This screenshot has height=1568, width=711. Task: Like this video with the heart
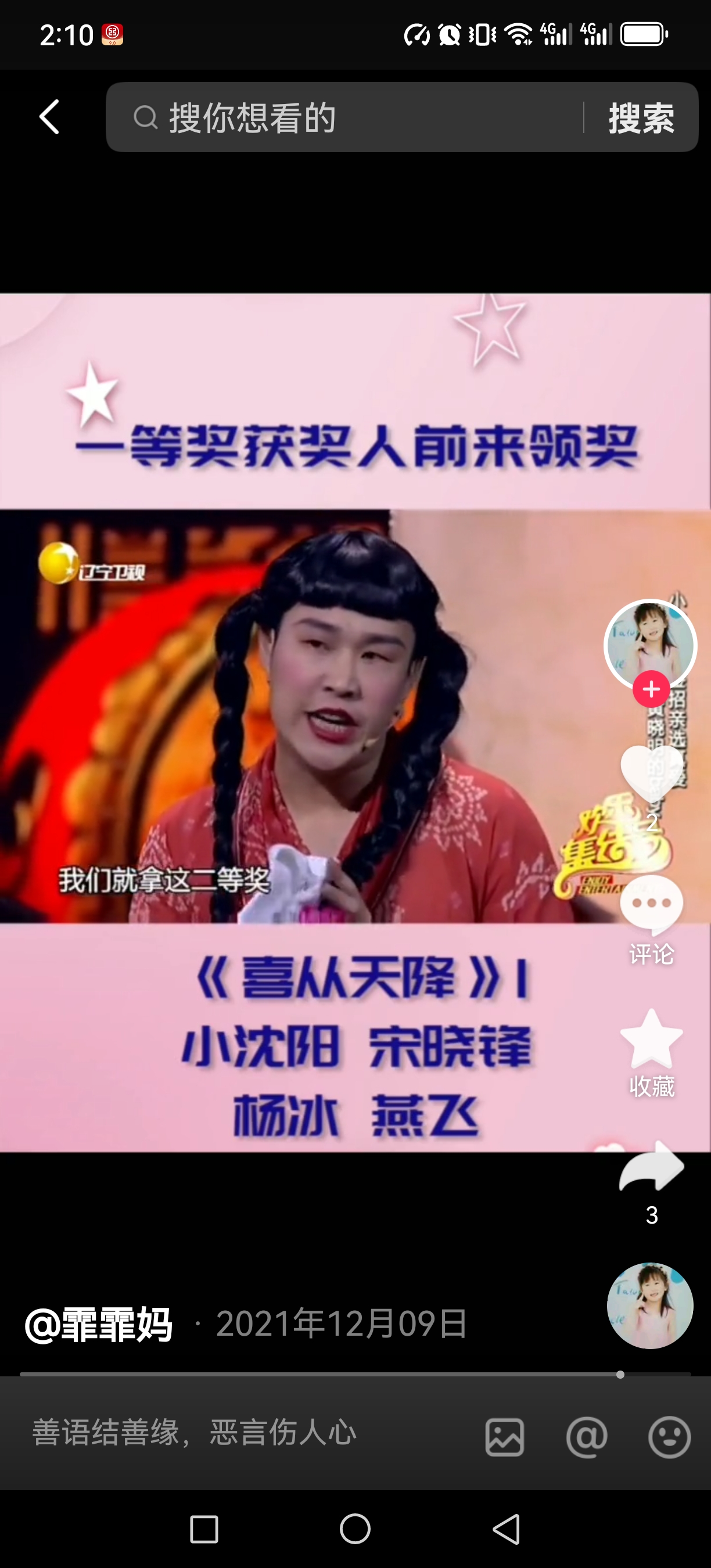[651, 774]
